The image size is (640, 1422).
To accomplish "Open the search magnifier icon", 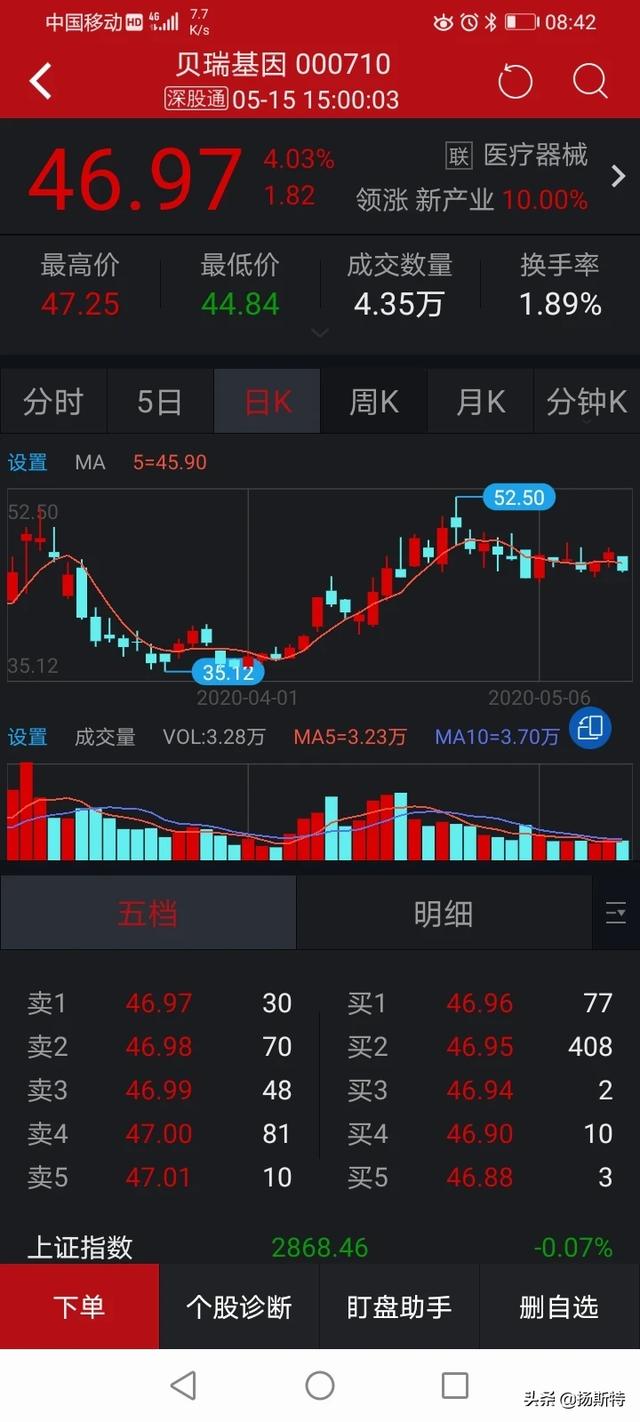I will pos(590,81).
